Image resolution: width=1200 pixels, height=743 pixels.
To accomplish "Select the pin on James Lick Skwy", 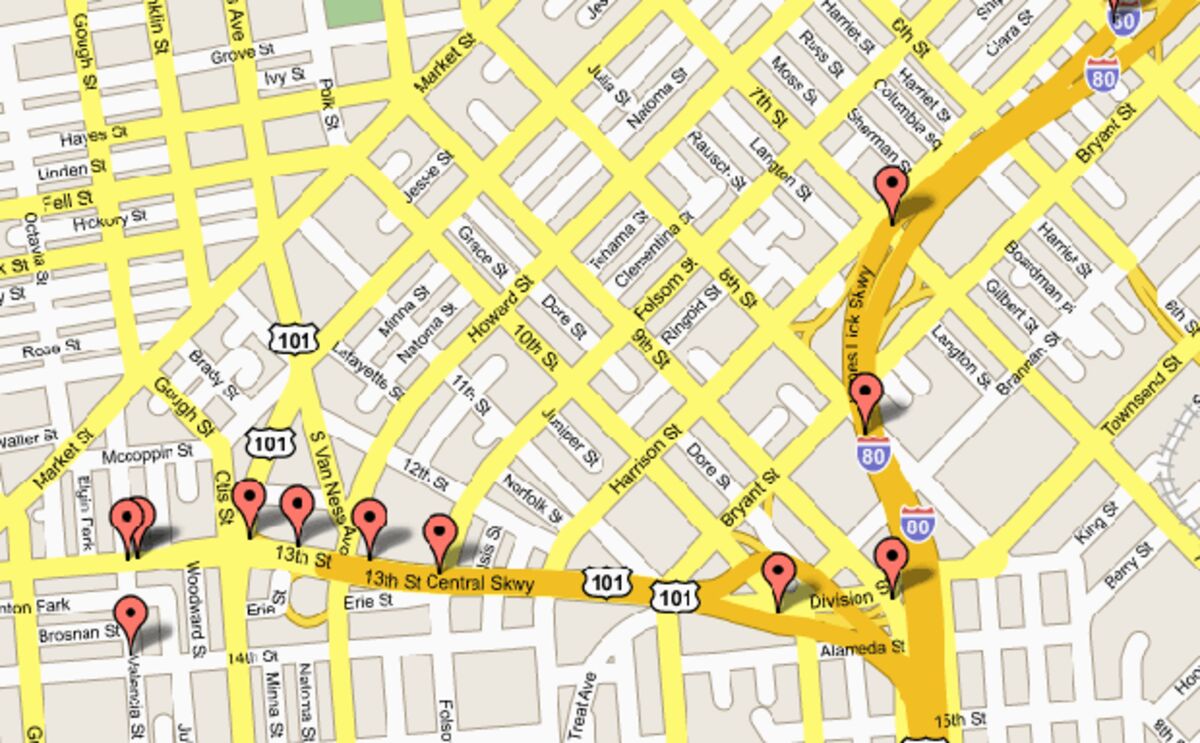I will tap(866, 394).
